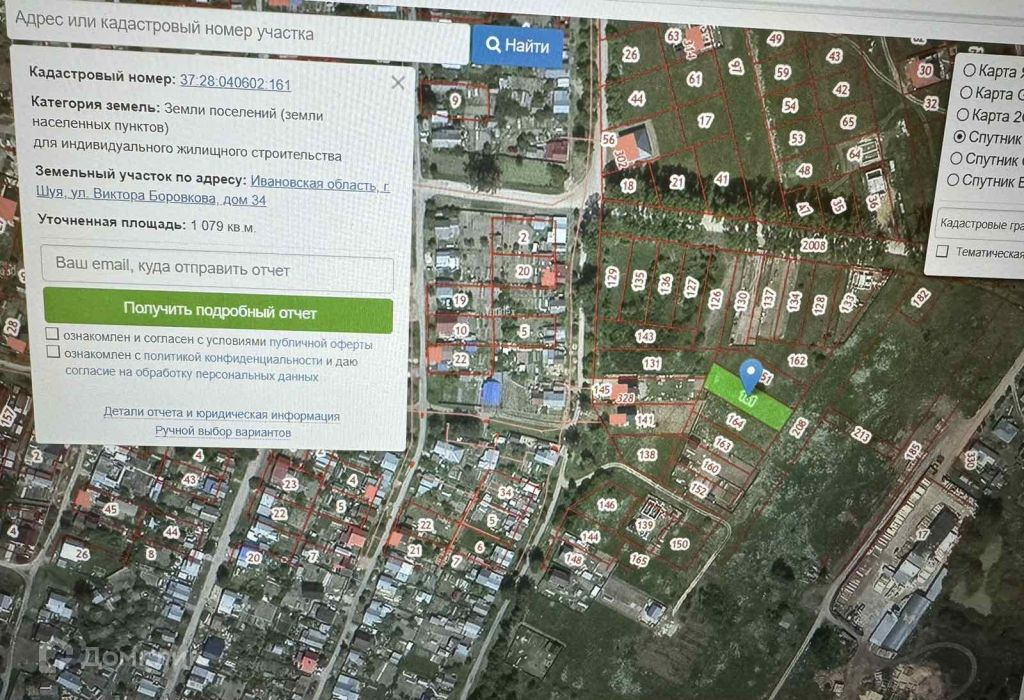Screen dimensions: 1024x700
Task: Tap Получить подробный отчет button
Action: (x=218, y=311)
